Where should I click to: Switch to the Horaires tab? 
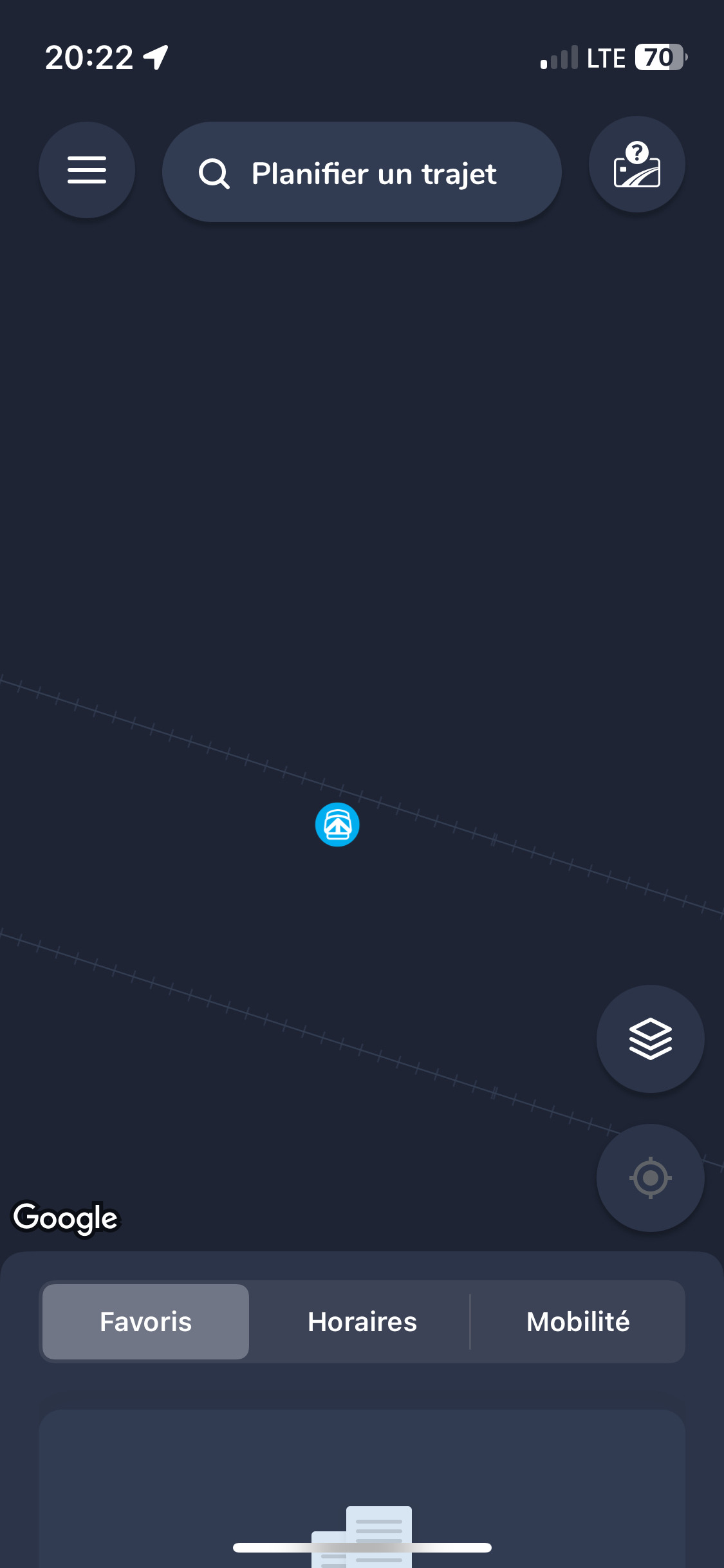362,1321
